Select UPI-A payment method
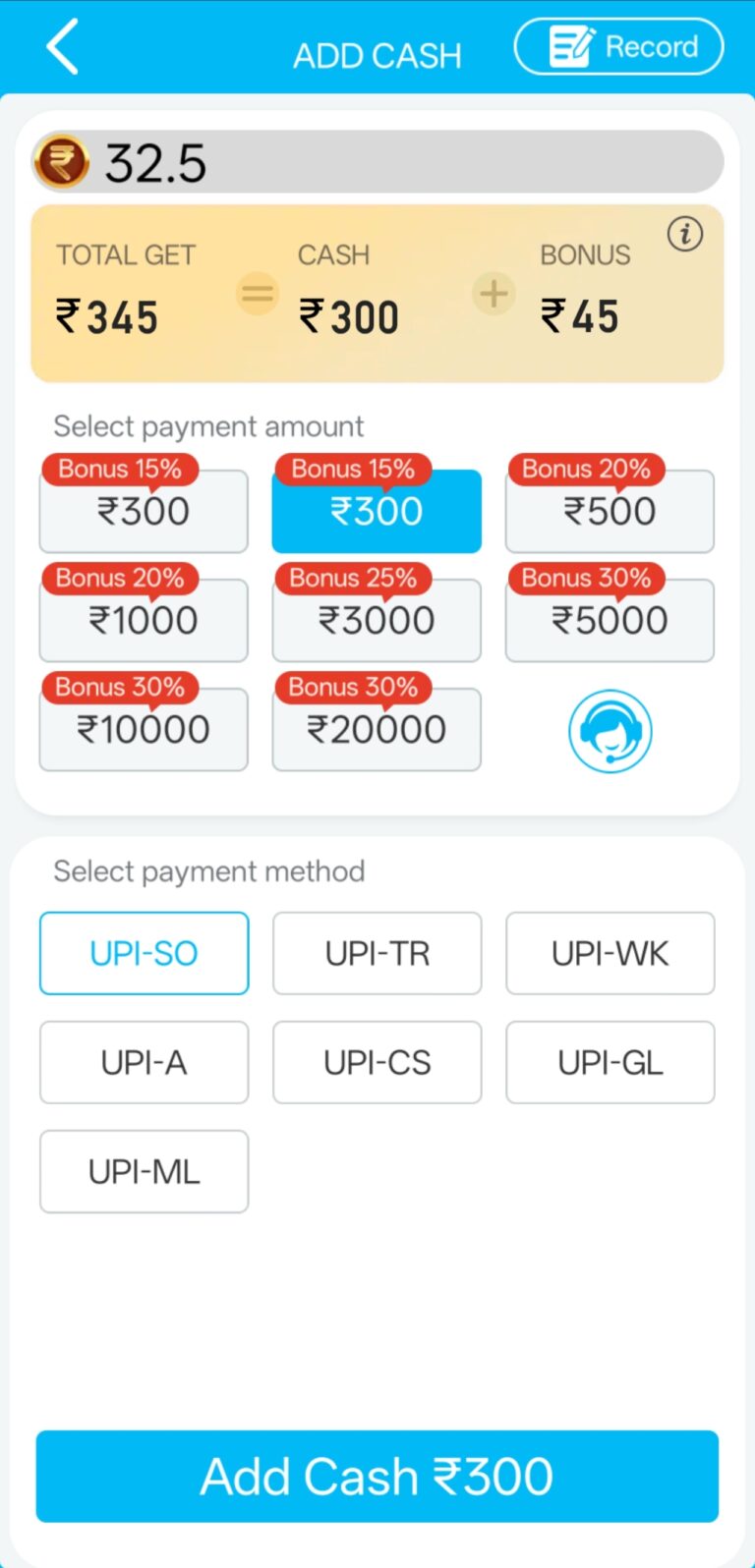The image size is (755, 1568). pos(144,1062)
